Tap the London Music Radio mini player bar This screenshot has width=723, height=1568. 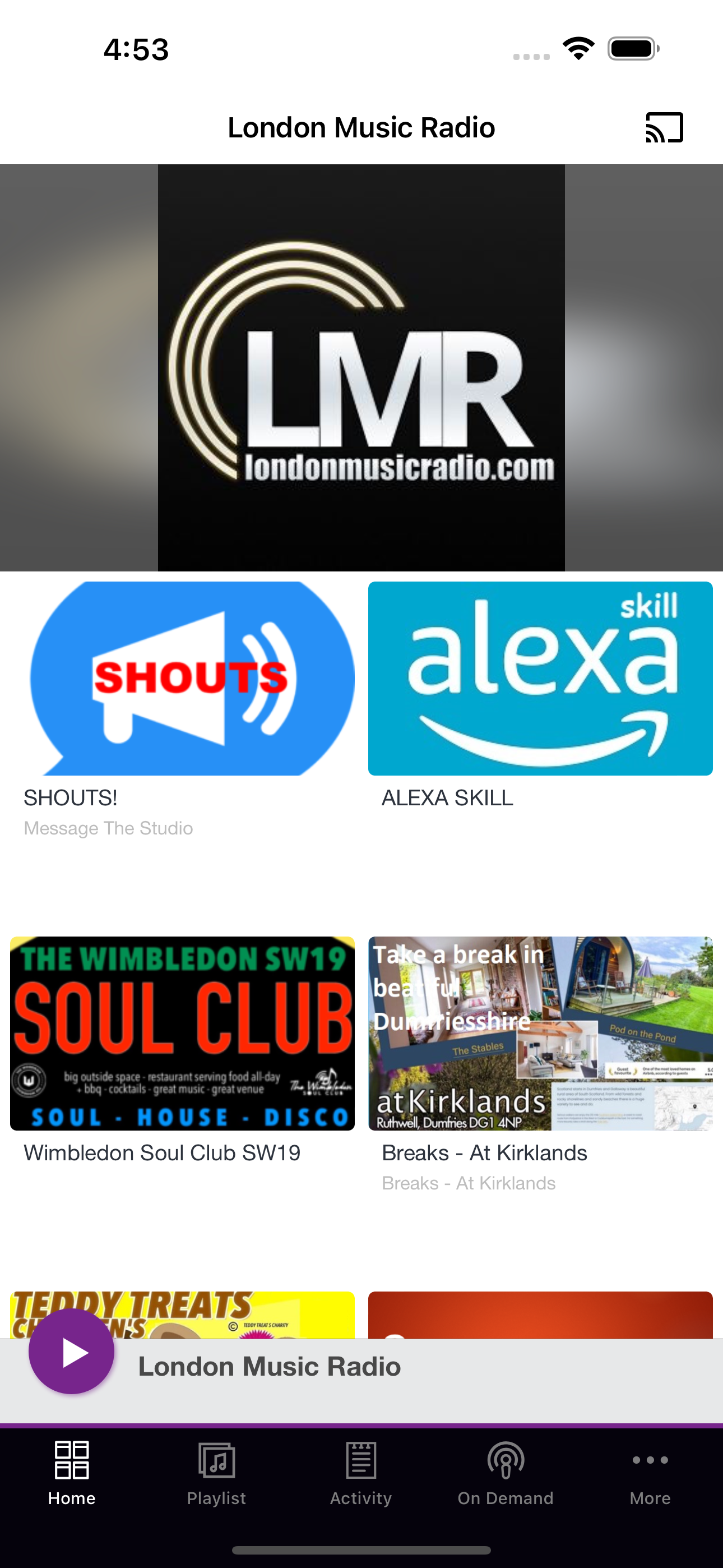361,1366
